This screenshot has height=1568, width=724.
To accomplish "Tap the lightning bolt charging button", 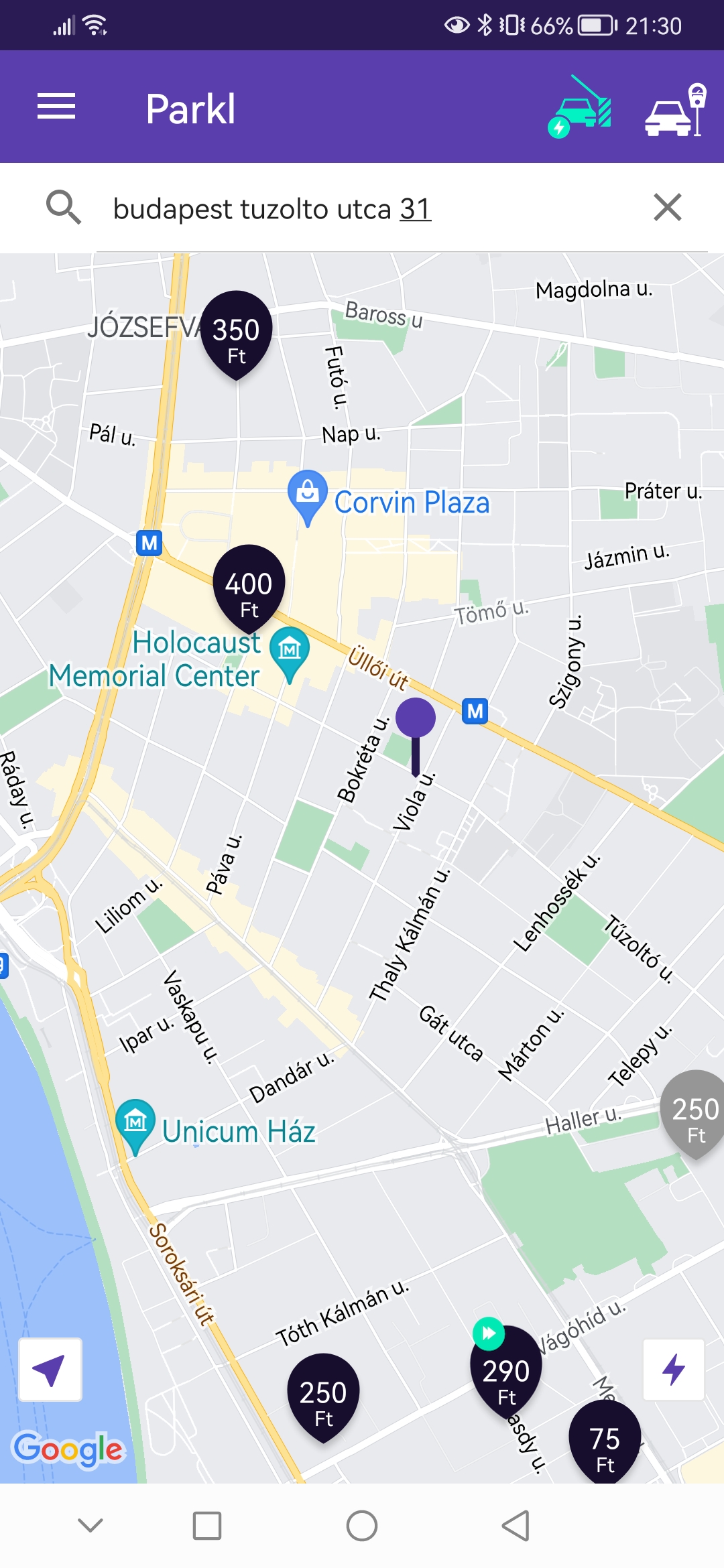I will point(674,1370).
